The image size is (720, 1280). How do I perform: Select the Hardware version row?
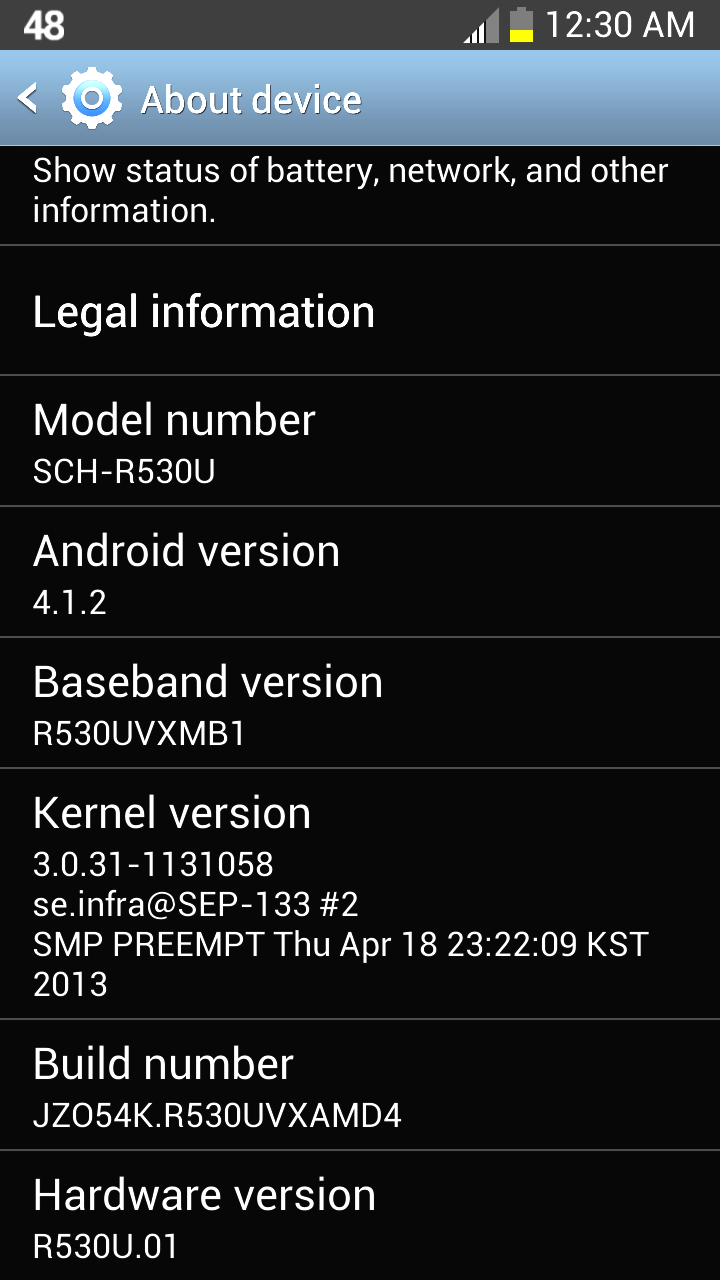[x=360, y=1216]
